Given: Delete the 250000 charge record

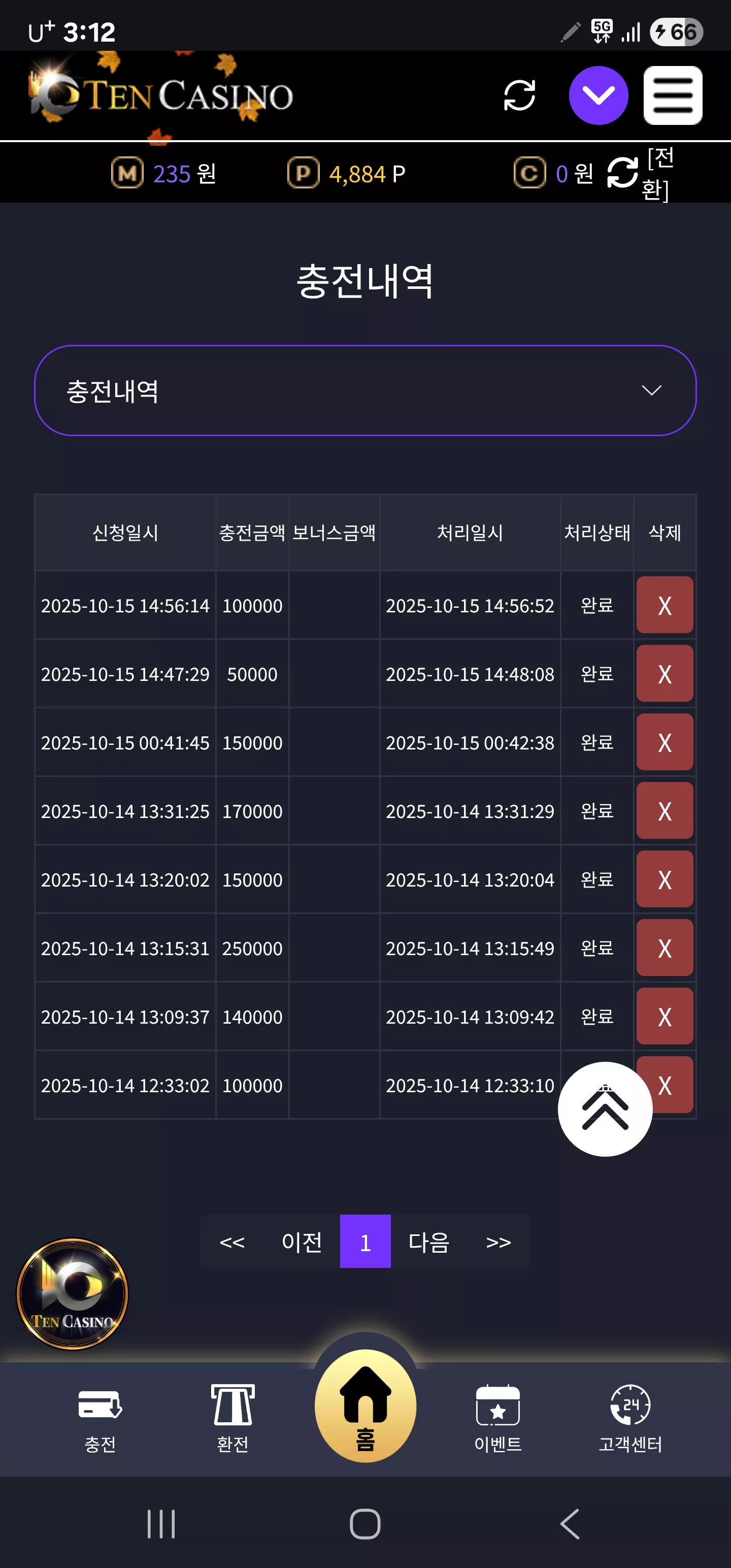Looking at the screenshot, I should pos(664,948).
